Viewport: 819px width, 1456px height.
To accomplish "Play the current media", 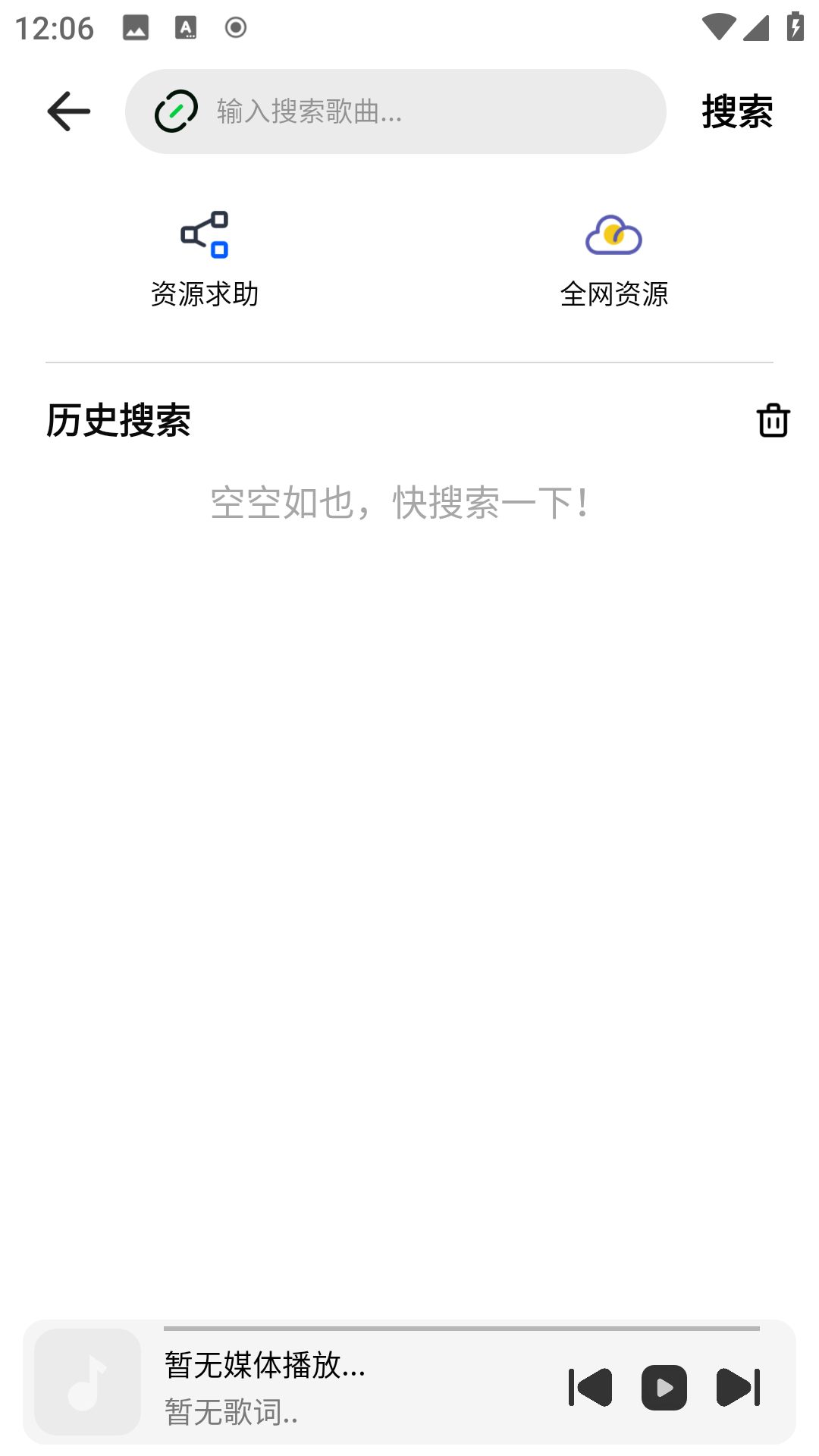I will [x=663, y=1389].
